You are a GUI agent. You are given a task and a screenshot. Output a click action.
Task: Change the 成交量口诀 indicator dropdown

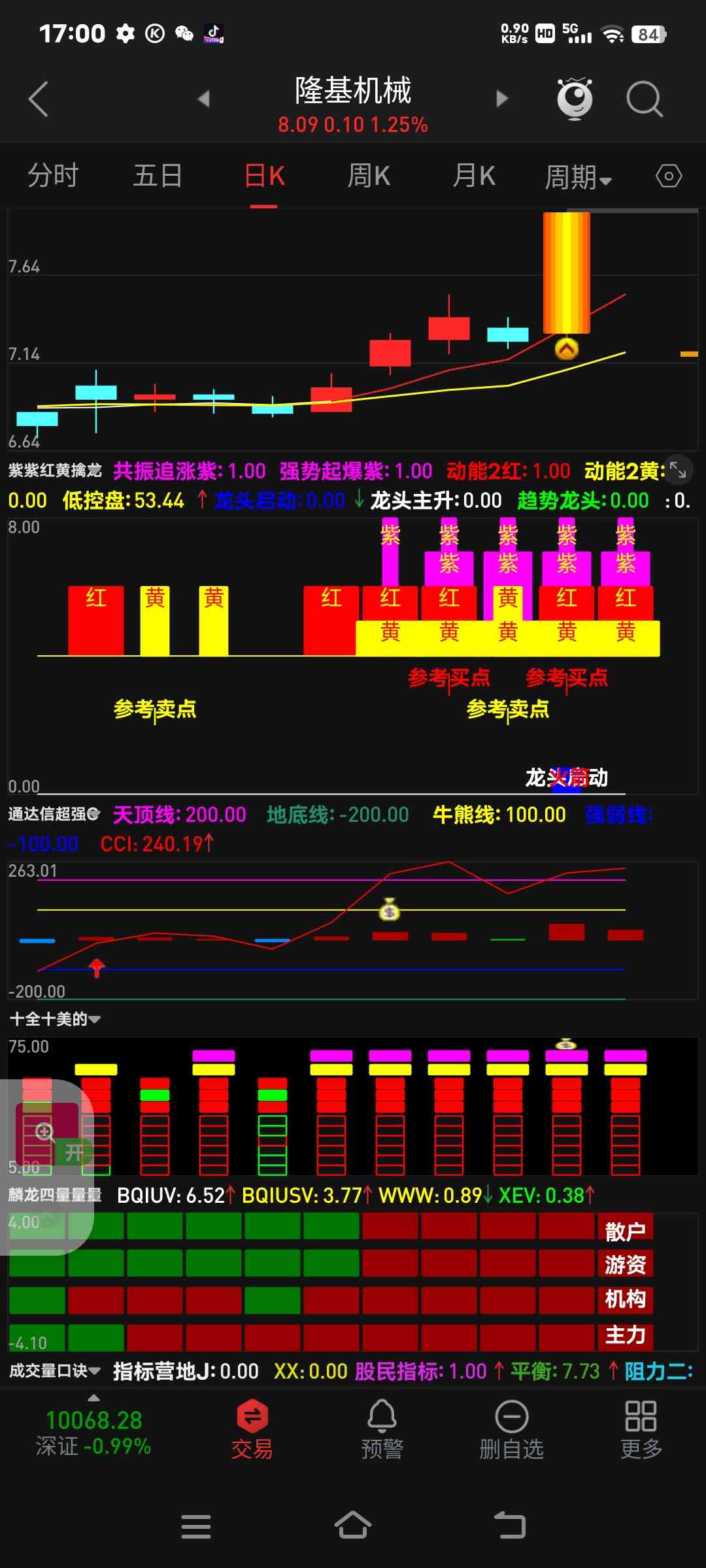55,1371
